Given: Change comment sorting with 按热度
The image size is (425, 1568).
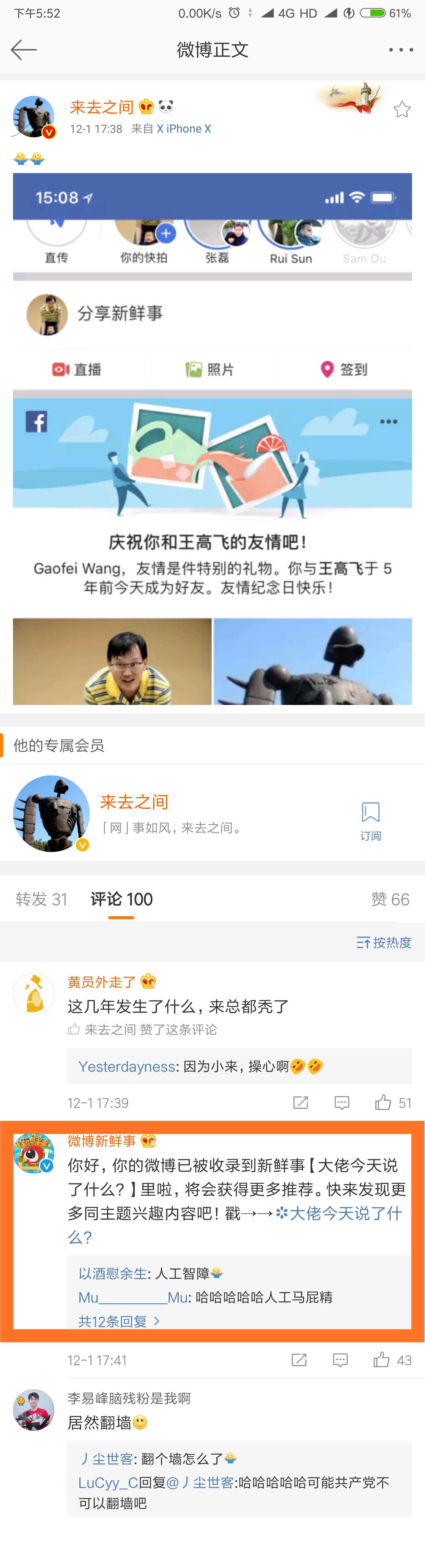Looking at the screenshot, I should point(384,942).
